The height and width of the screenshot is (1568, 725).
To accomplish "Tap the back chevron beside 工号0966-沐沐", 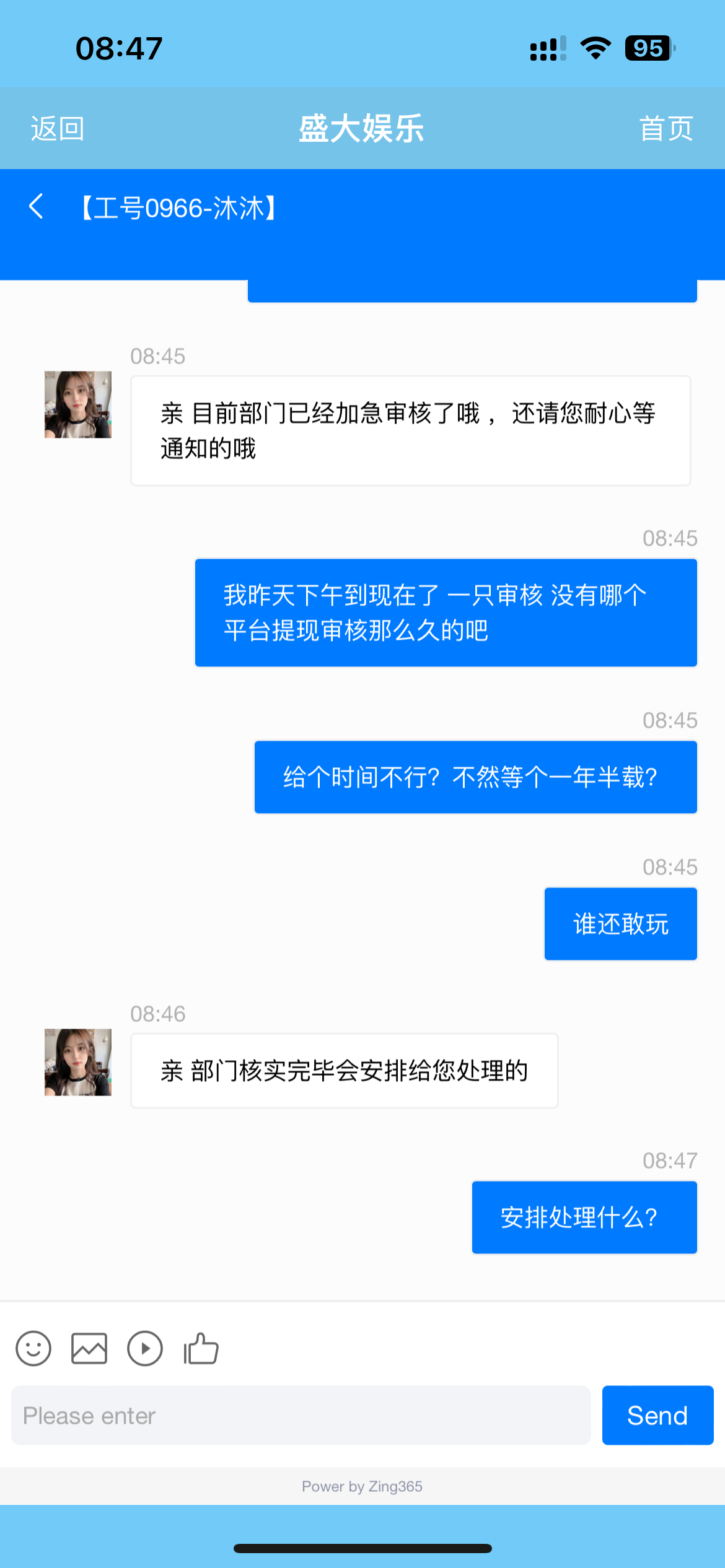I will tap(37, 207).
